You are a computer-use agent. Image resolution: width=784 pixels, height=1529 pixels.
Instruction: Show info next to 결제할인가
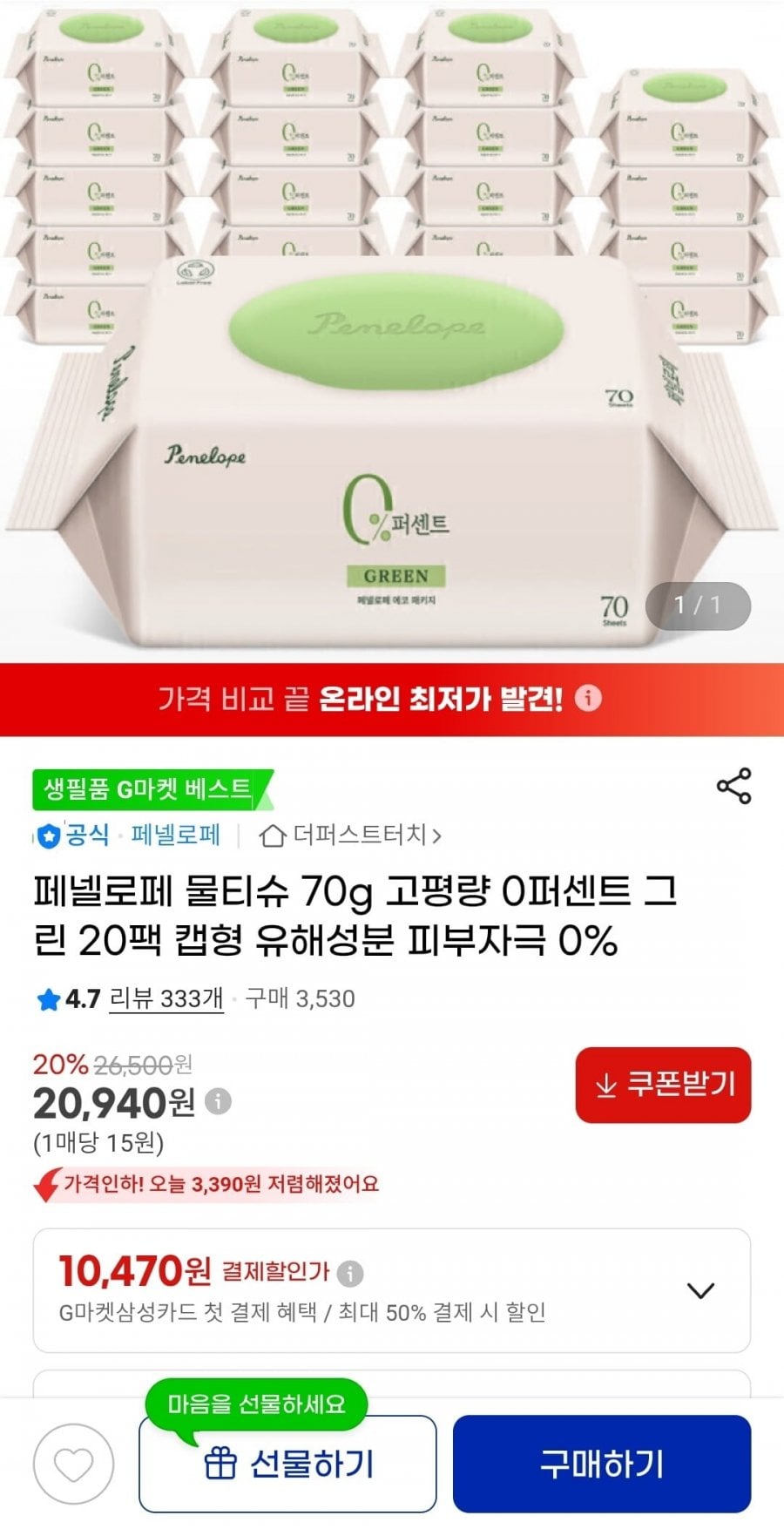tap(350, 1274)
